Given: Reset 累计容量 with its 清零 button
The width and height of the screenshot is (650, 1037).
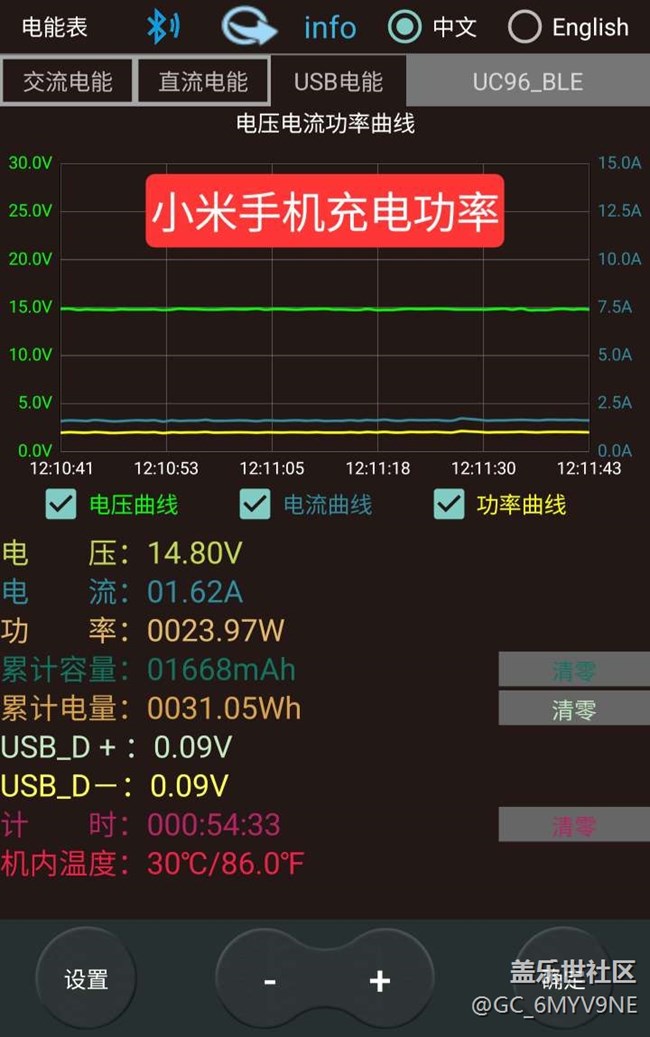Looking at the screenshot, I should click(x=574, y=669).
